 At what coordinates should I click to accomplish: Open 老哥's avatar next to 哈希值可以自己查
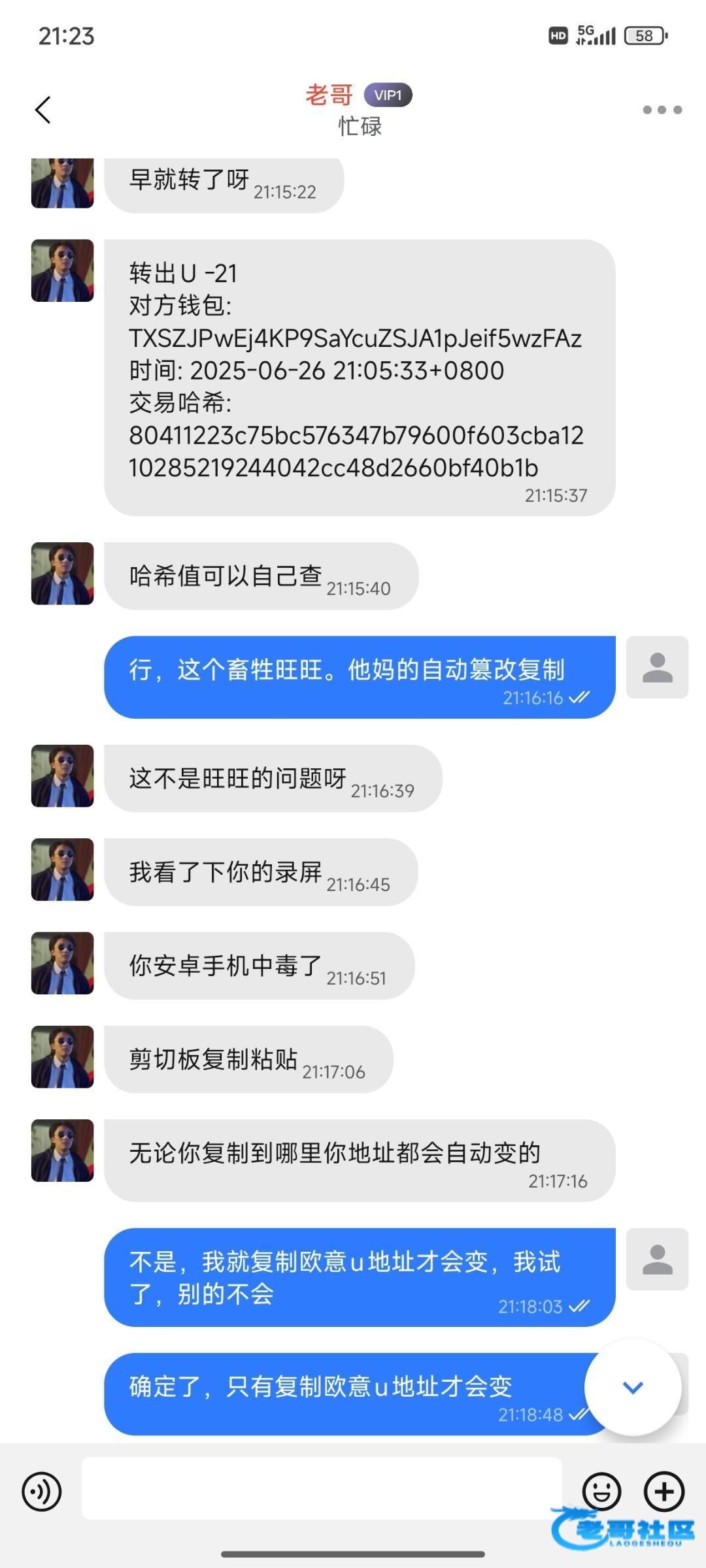pyautogui.click(x=63, y=574)
